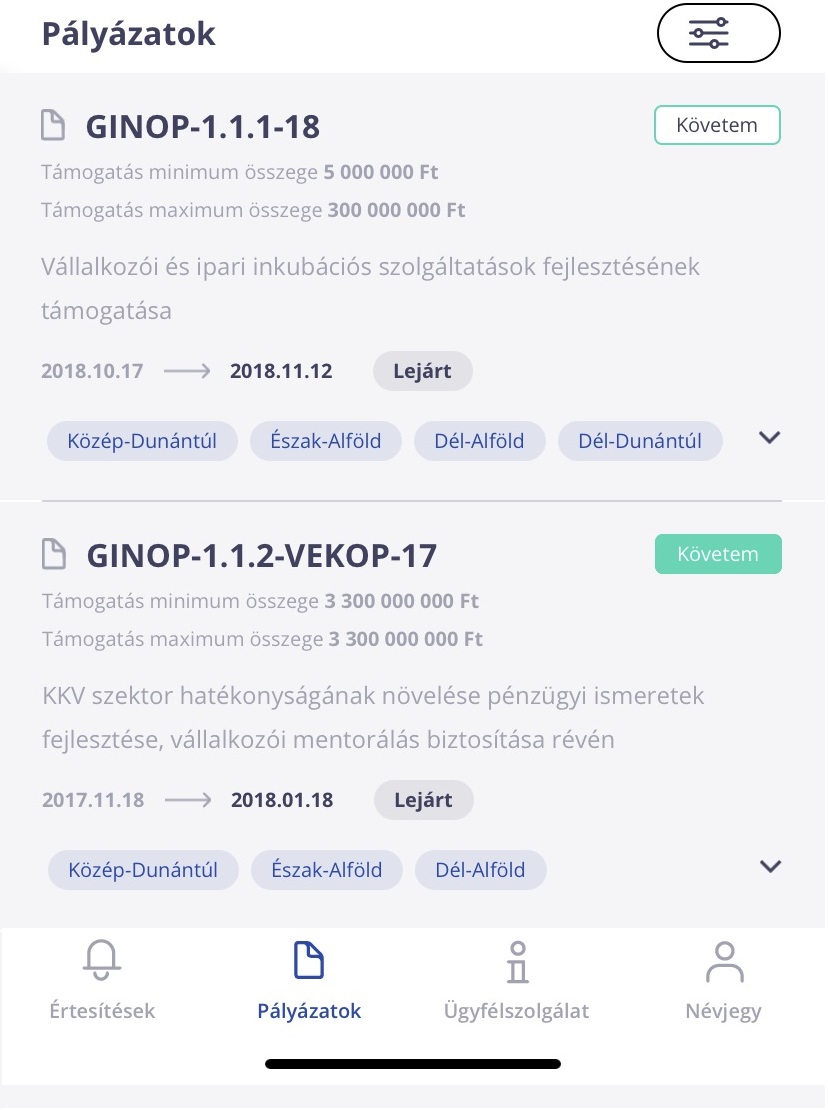Expand regions list for GINOP-1.1.2-VEKOP-17

[x=770, y=866]
